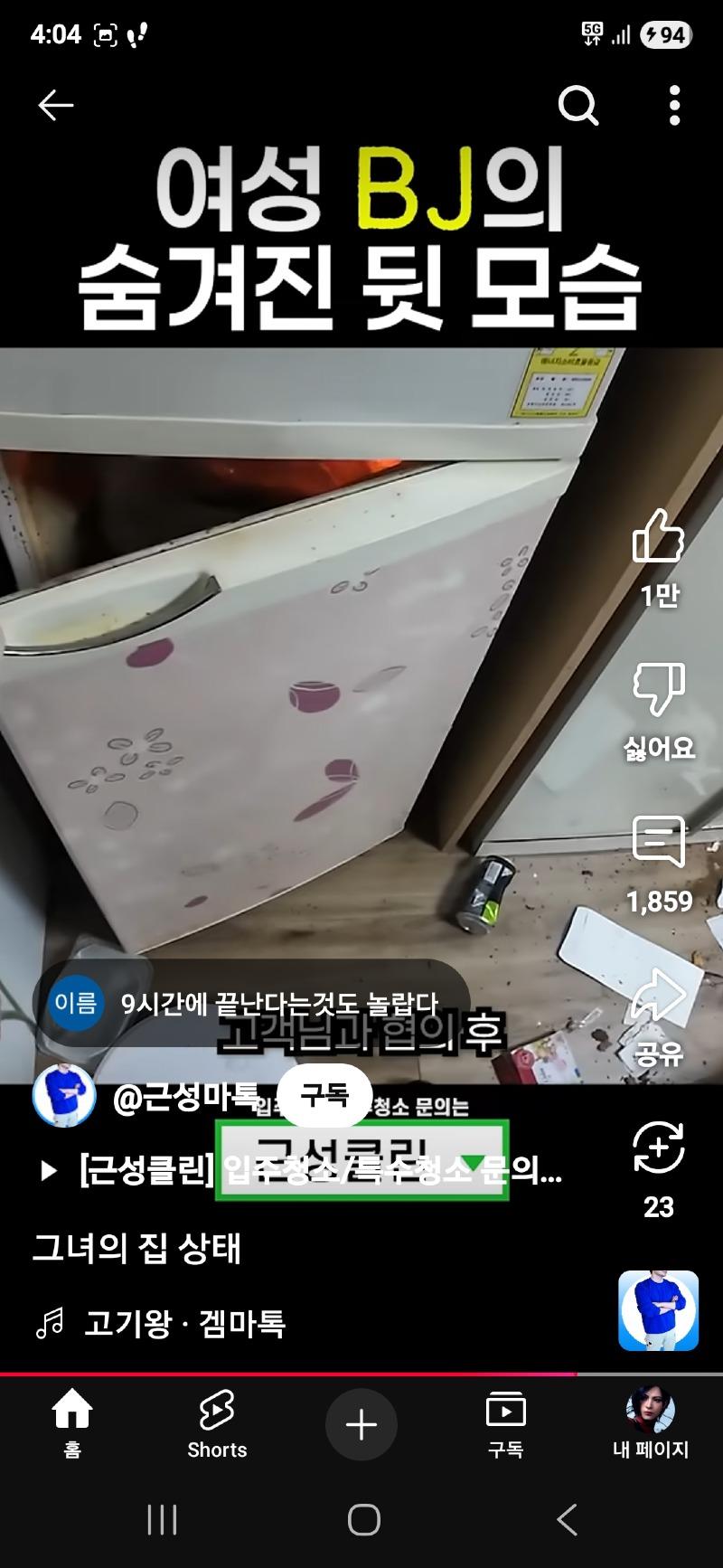Viewport: 723px width, 1568px height.
Task: Switch to the 구독 subscriptions tab
Action: [505, 1423]
